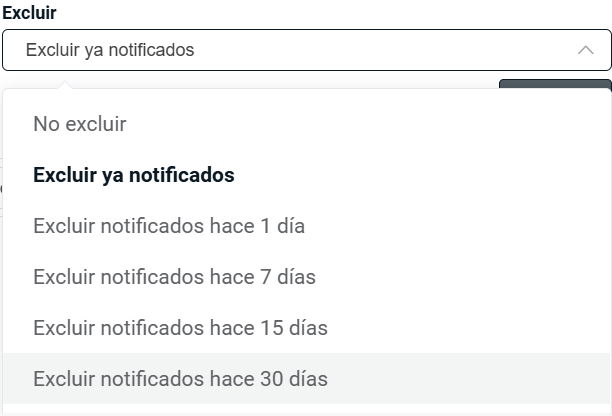Select Excluir notificados hace 30 días
The height and width of the screenshot is (416, 612).
coord(180,379)
